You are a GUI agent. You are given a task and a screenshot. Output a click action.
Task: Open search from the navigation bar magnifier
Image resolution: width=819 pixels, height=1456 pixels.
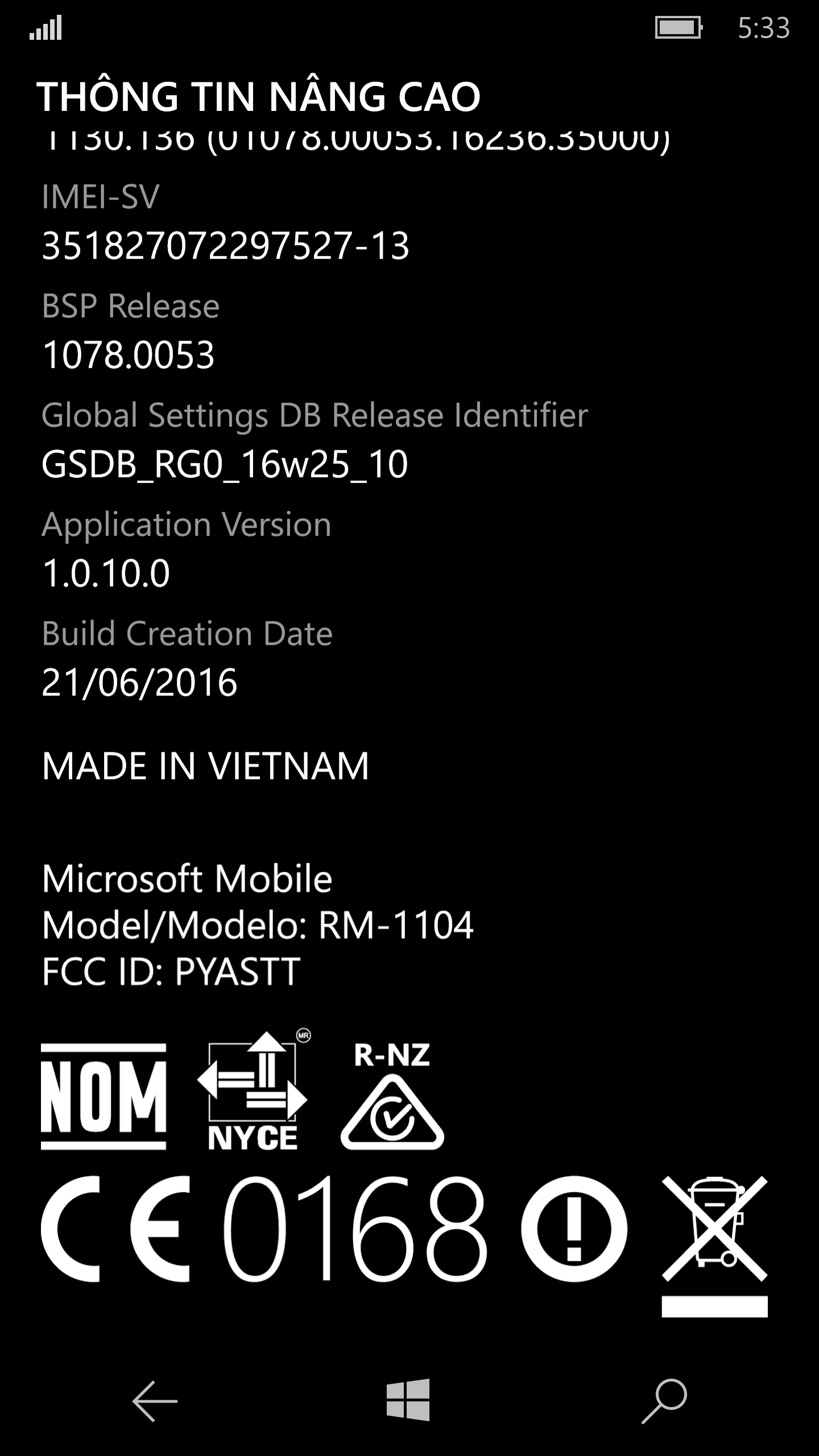664,1400
